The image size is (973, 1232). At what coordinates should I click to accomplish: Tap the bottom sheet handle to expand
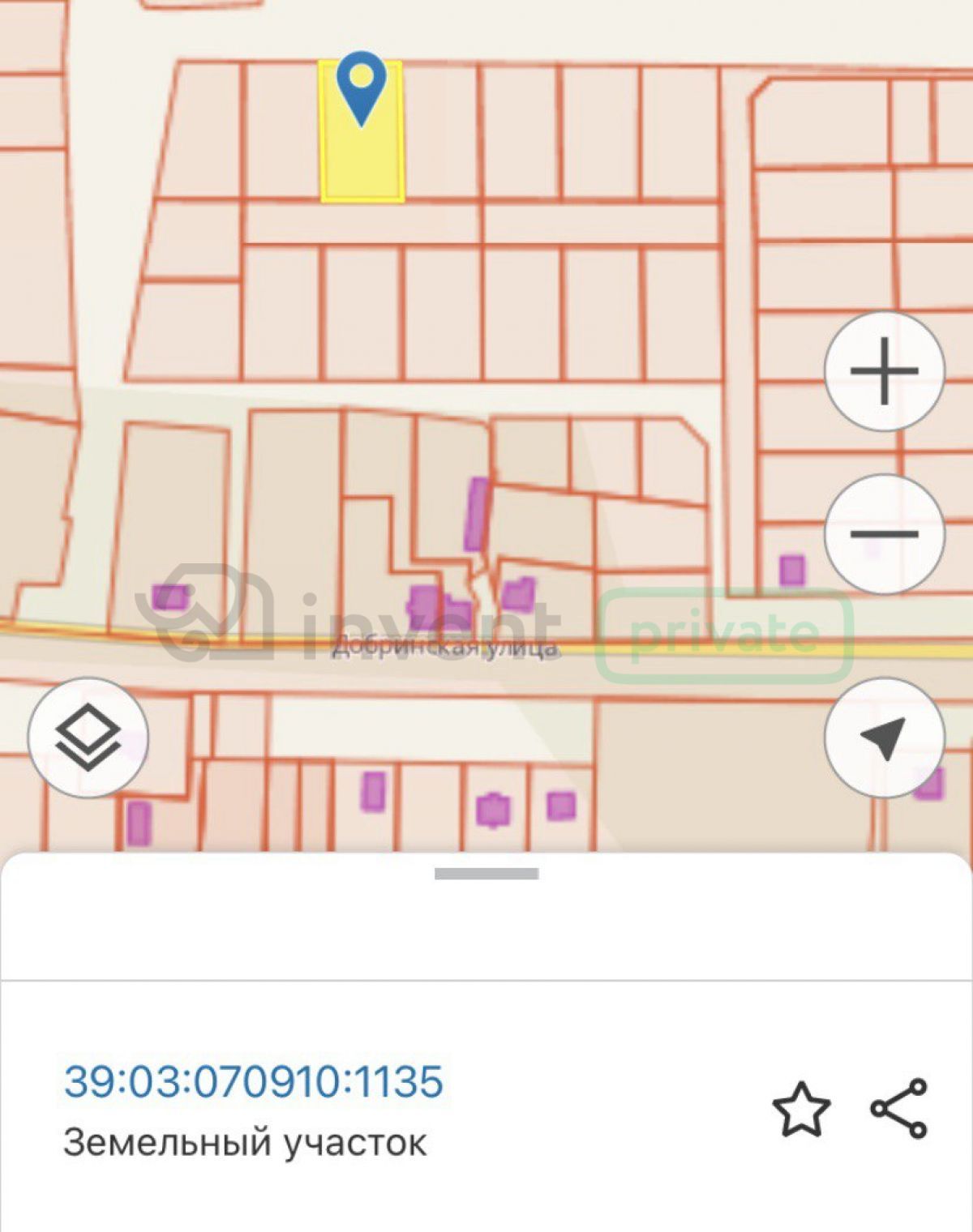pos(486,874)
